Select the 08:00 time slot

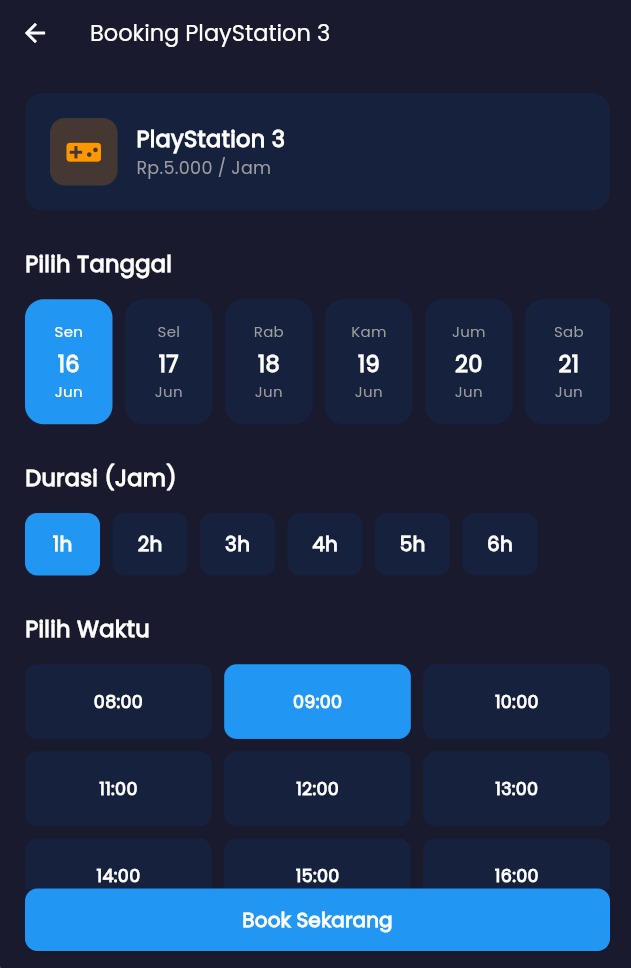(118, 701)
